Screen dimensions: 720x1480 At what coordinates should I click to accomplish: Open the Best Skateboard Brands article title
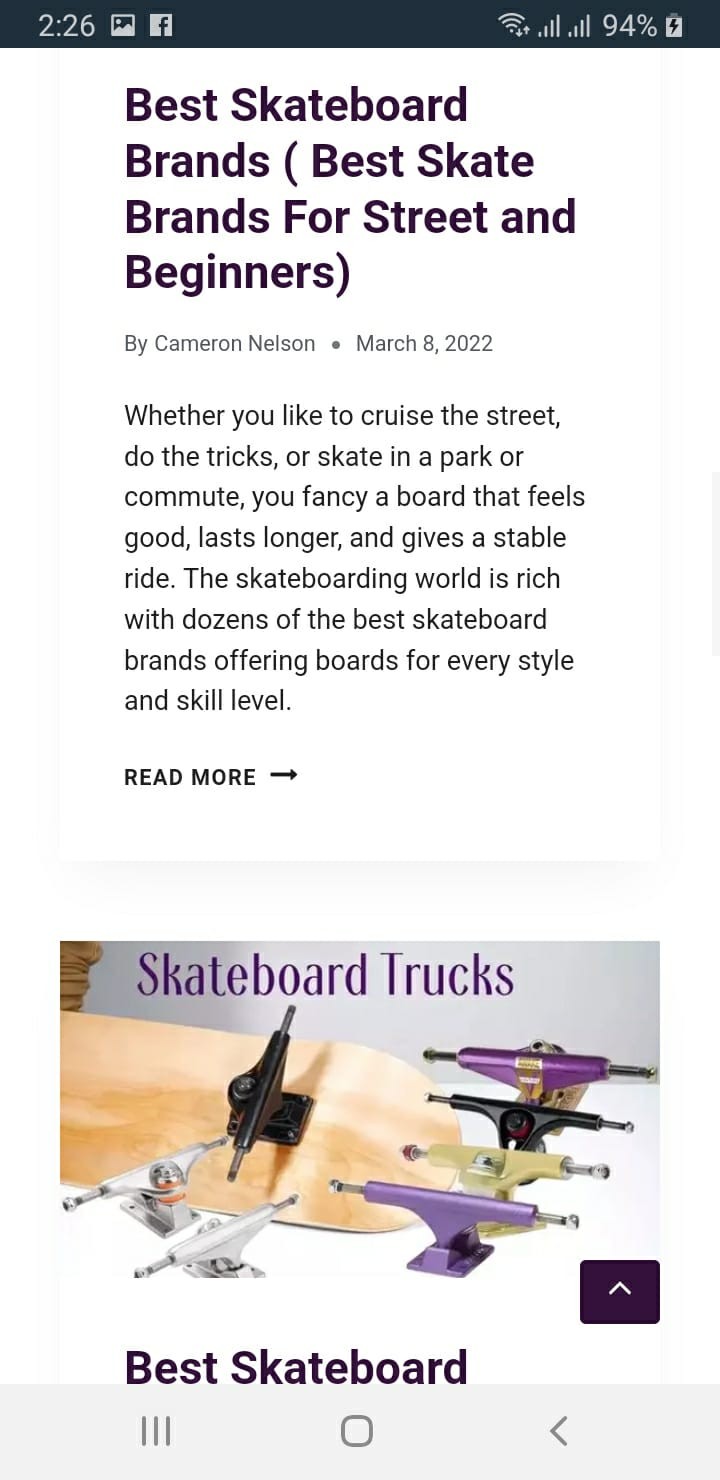(350, 189)
